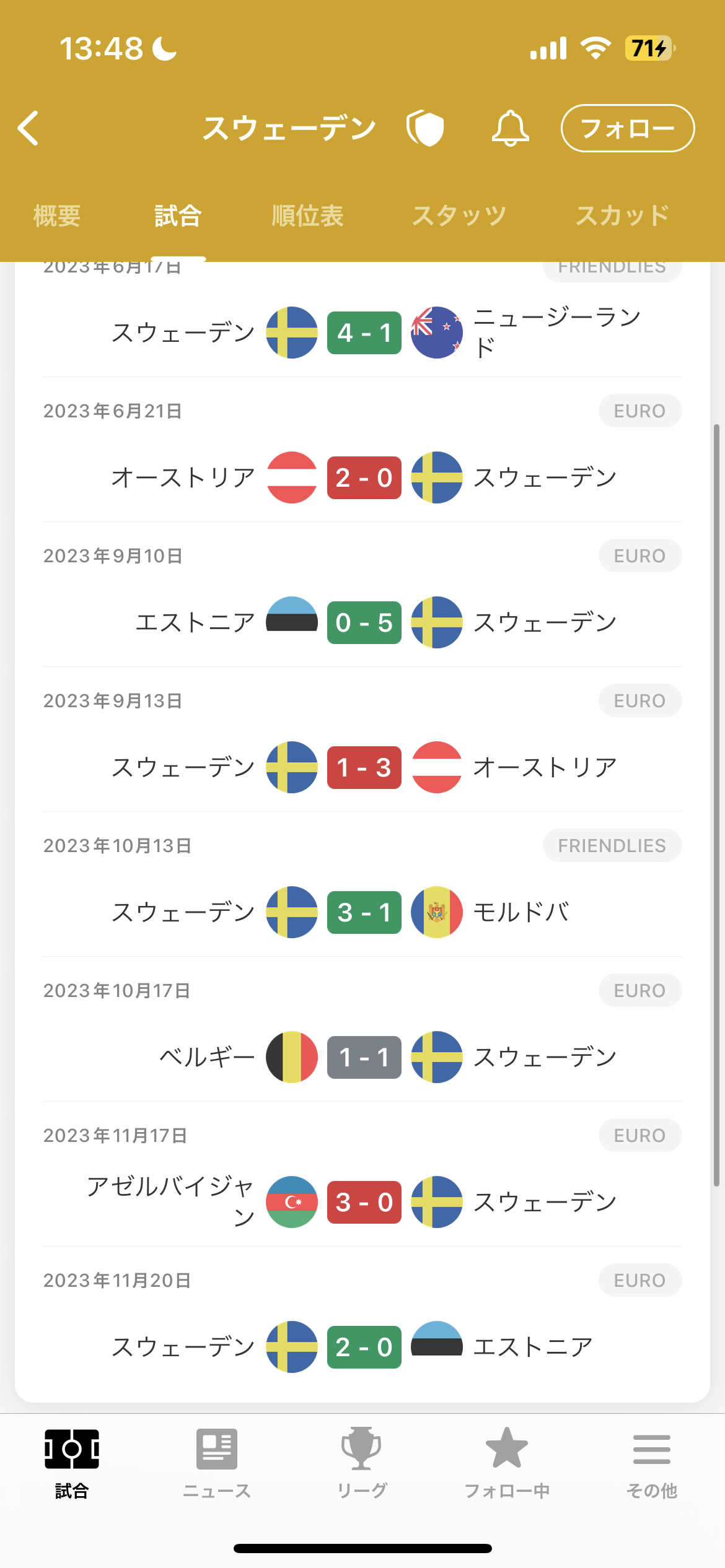This screenshot has height=1568, width=725.
Task: Open the フォロー中 bottom tab
Action: pos(507,1464)
